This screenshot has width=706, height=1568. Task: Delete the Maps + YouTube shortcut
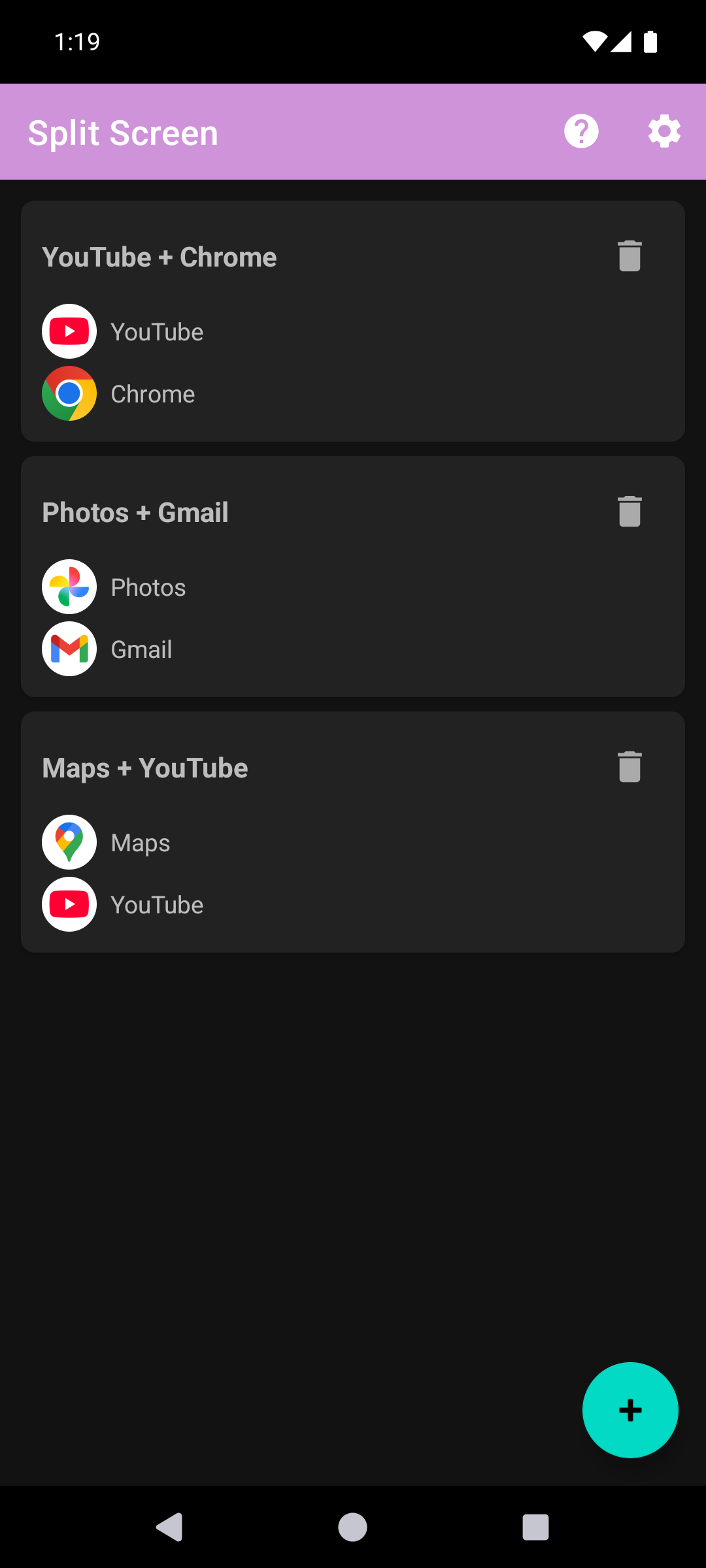(629, 768)
